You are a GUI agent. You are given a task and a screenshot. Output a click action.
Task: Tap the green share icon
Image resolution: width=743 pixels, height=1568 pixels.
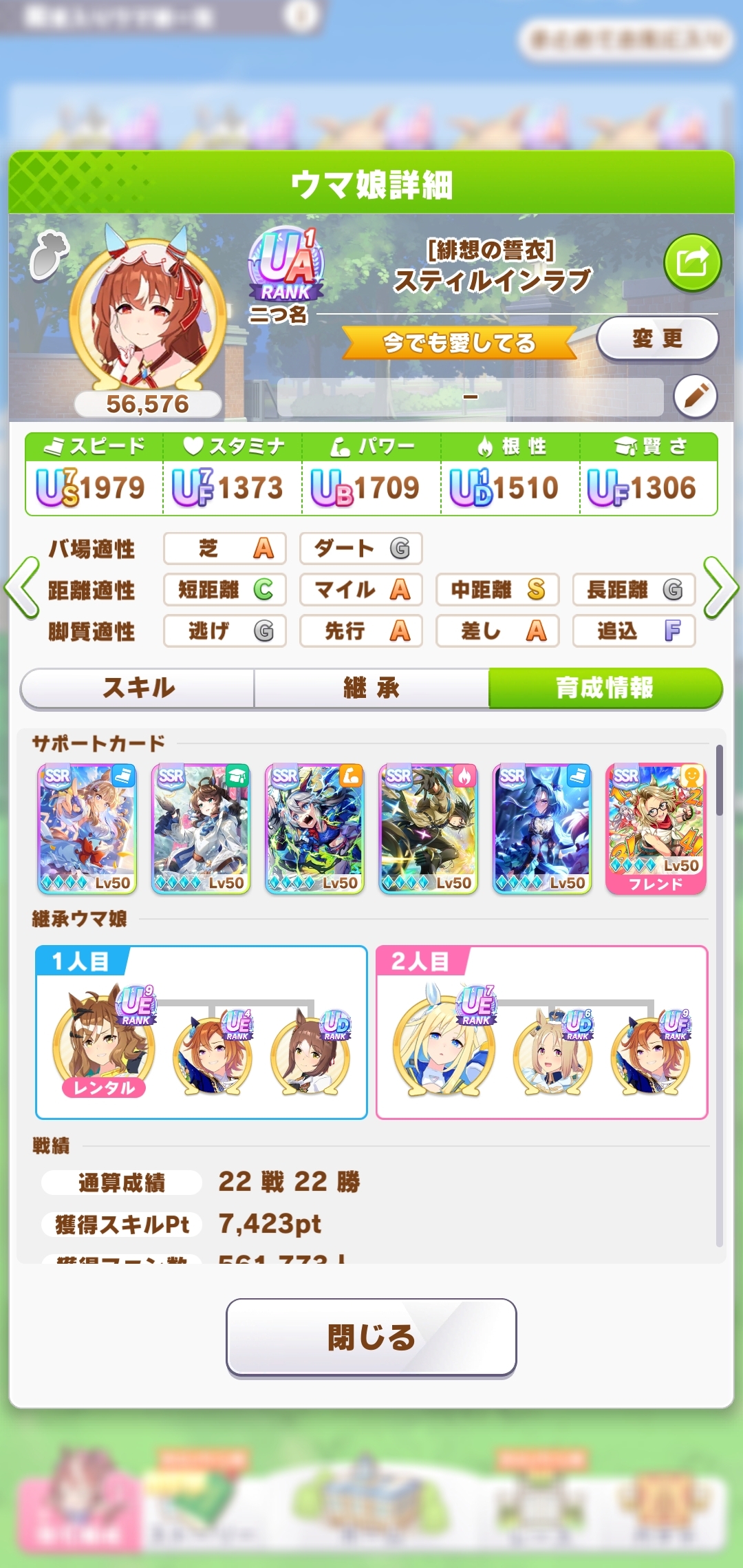(692, 262)
